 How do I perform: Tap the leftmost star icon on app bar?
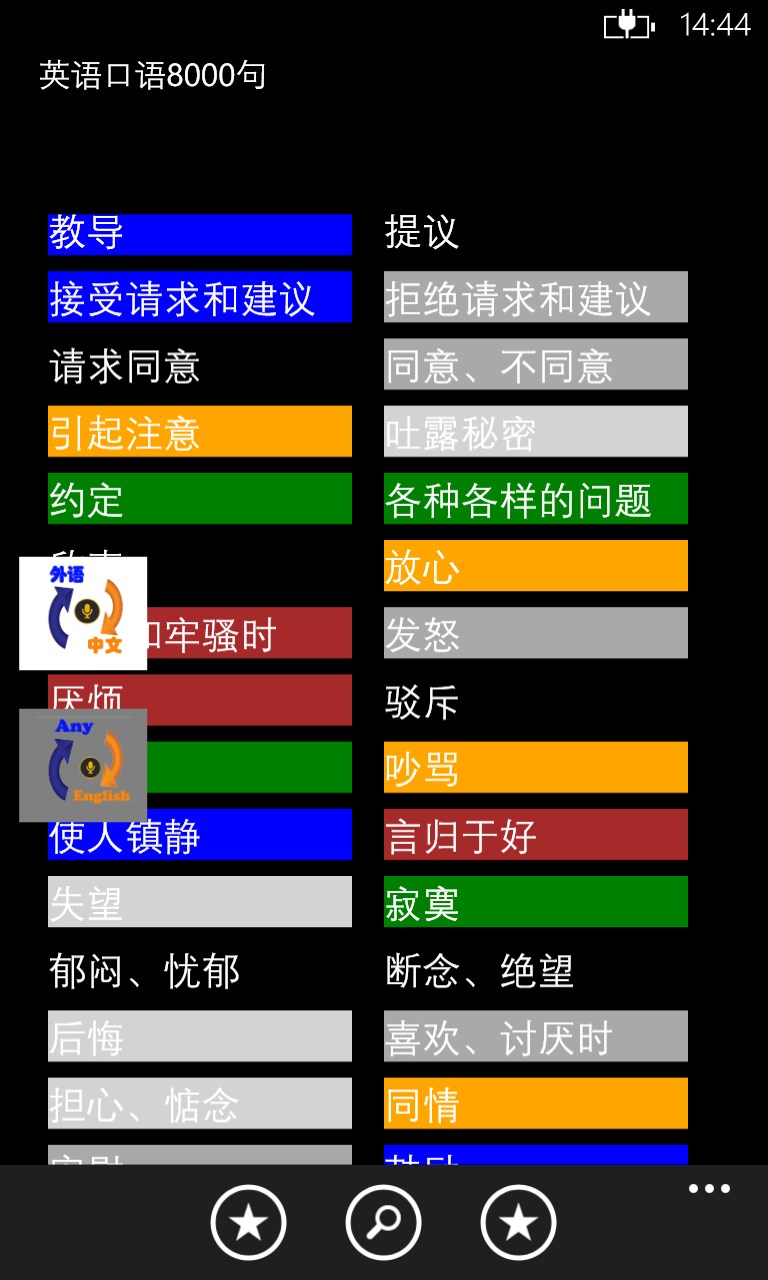coord(248,1221)
